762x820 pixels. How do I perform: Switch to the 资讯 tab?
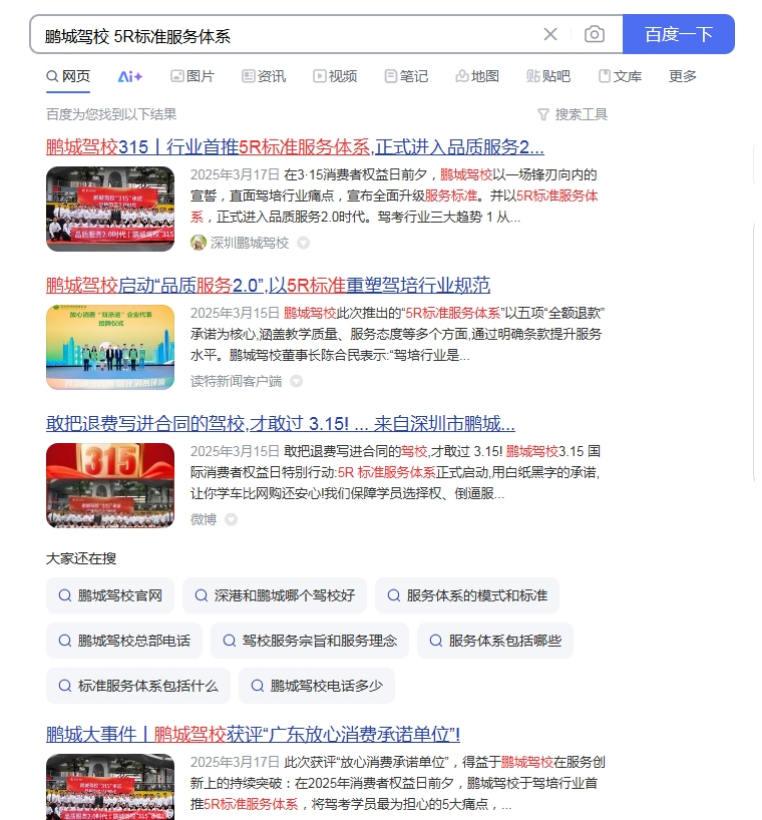tap(263, 76)
